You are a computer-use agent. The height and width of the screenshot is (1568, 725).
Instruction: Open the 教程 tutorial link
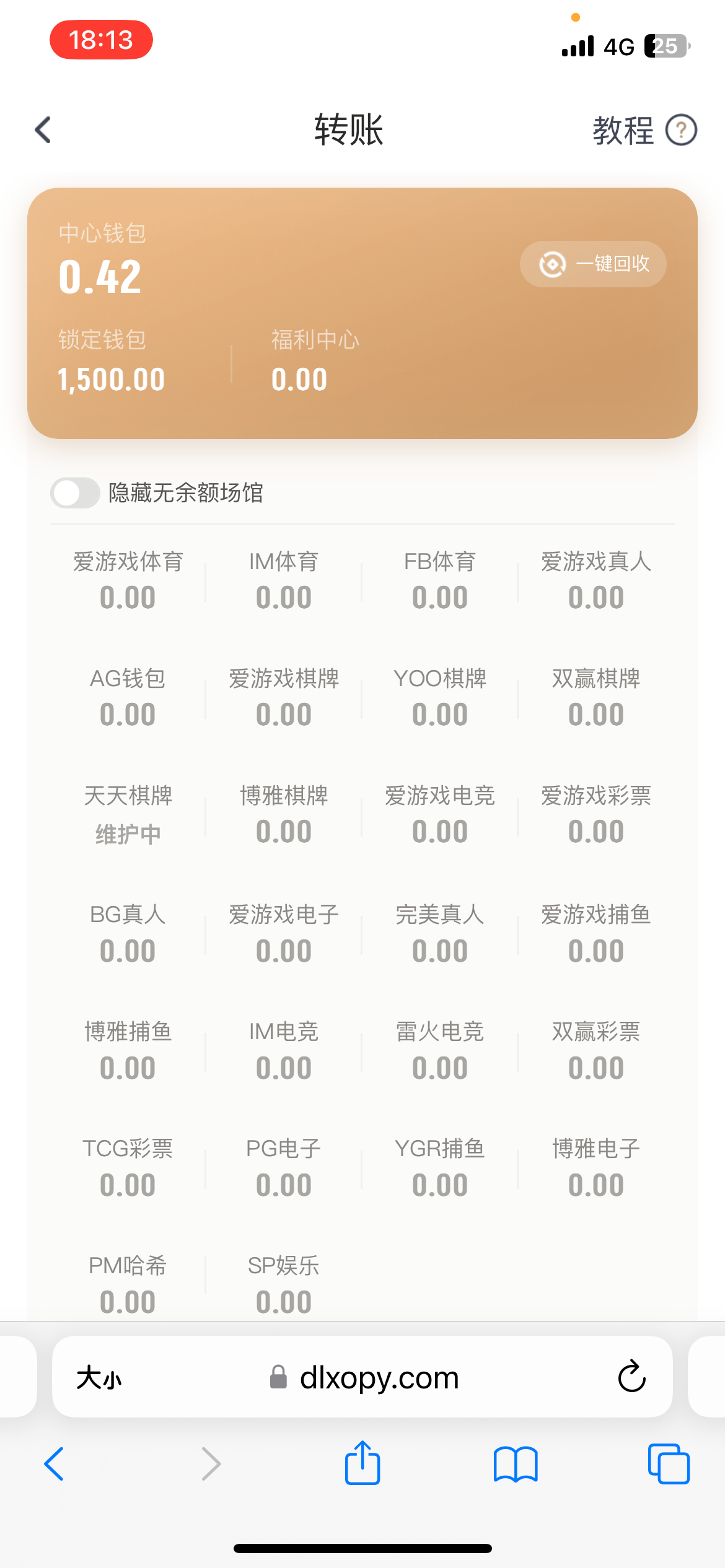tap(623, 130)
